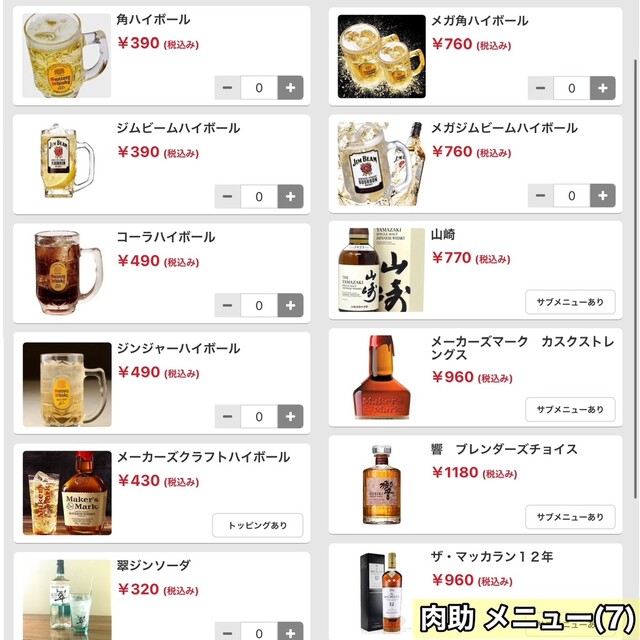Add one コーラハイボール
This screenshot has height=640, width=640.
pos(290,305)
